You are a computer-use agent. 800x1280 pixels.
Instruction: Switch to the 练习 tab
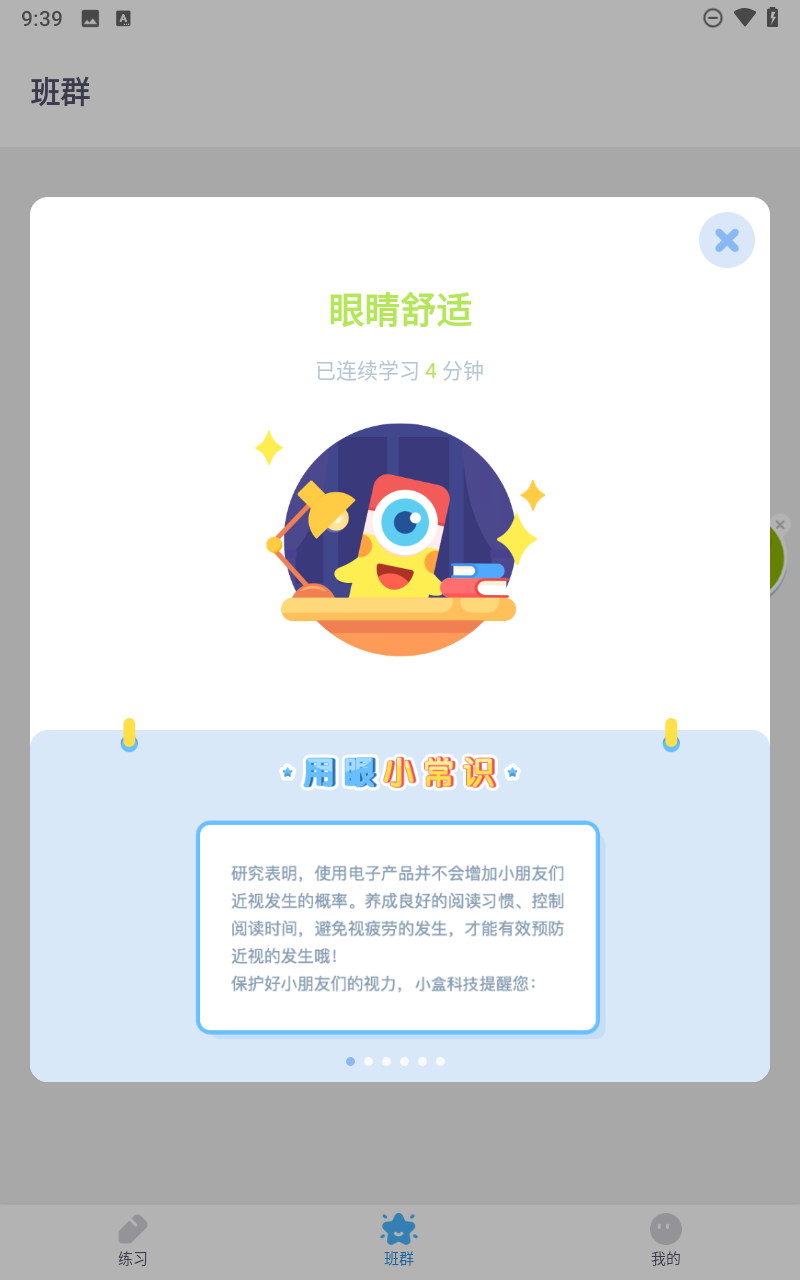[133, 1241]
